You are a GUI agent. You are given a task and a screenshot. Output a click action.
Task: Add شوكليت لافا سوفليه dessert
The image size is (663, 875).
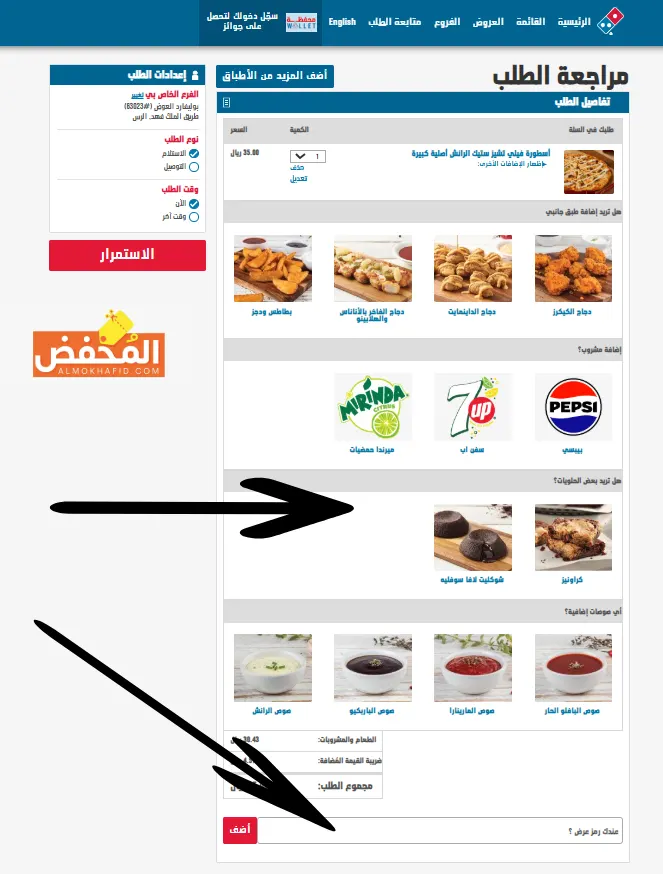[x=473, y=538]
